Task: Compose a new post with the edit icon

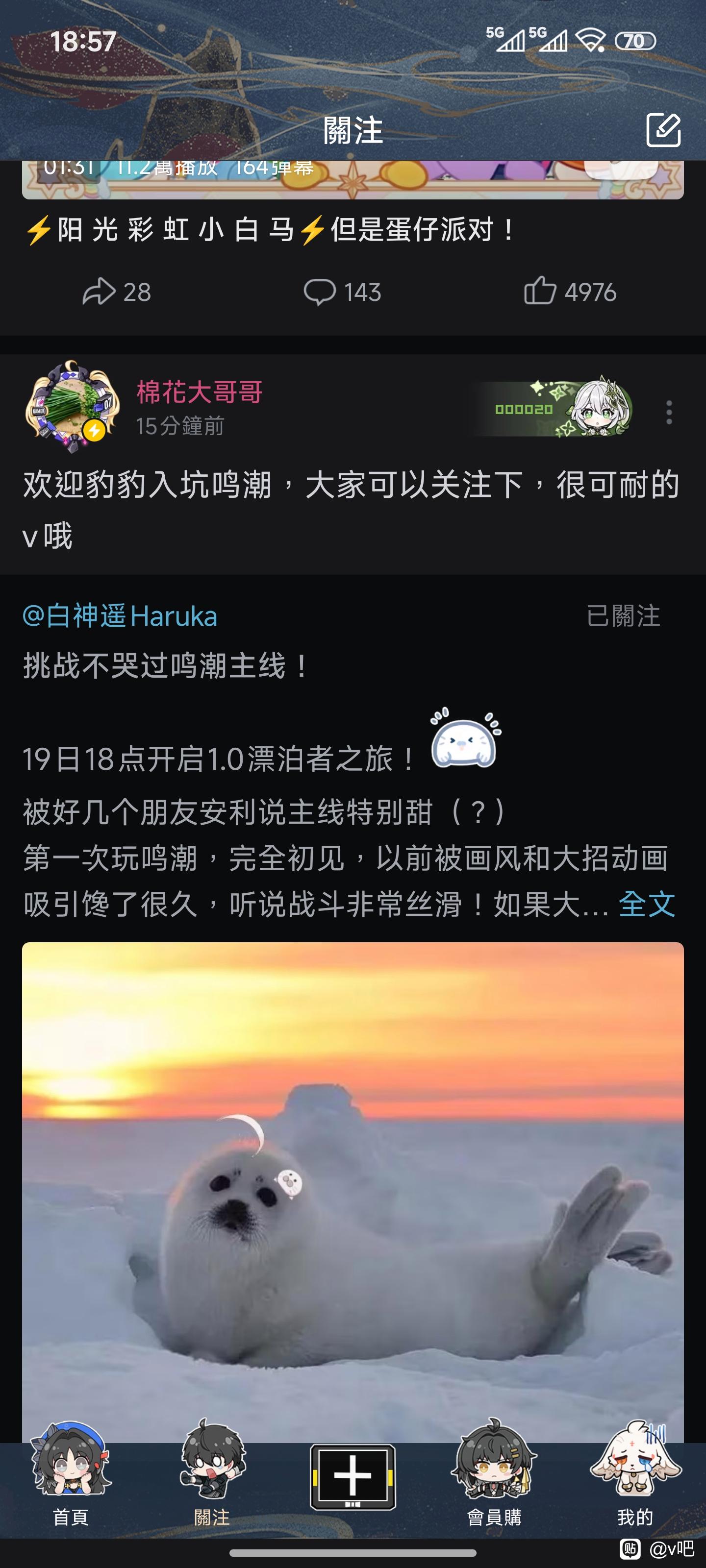Action: tap(663, 129)
